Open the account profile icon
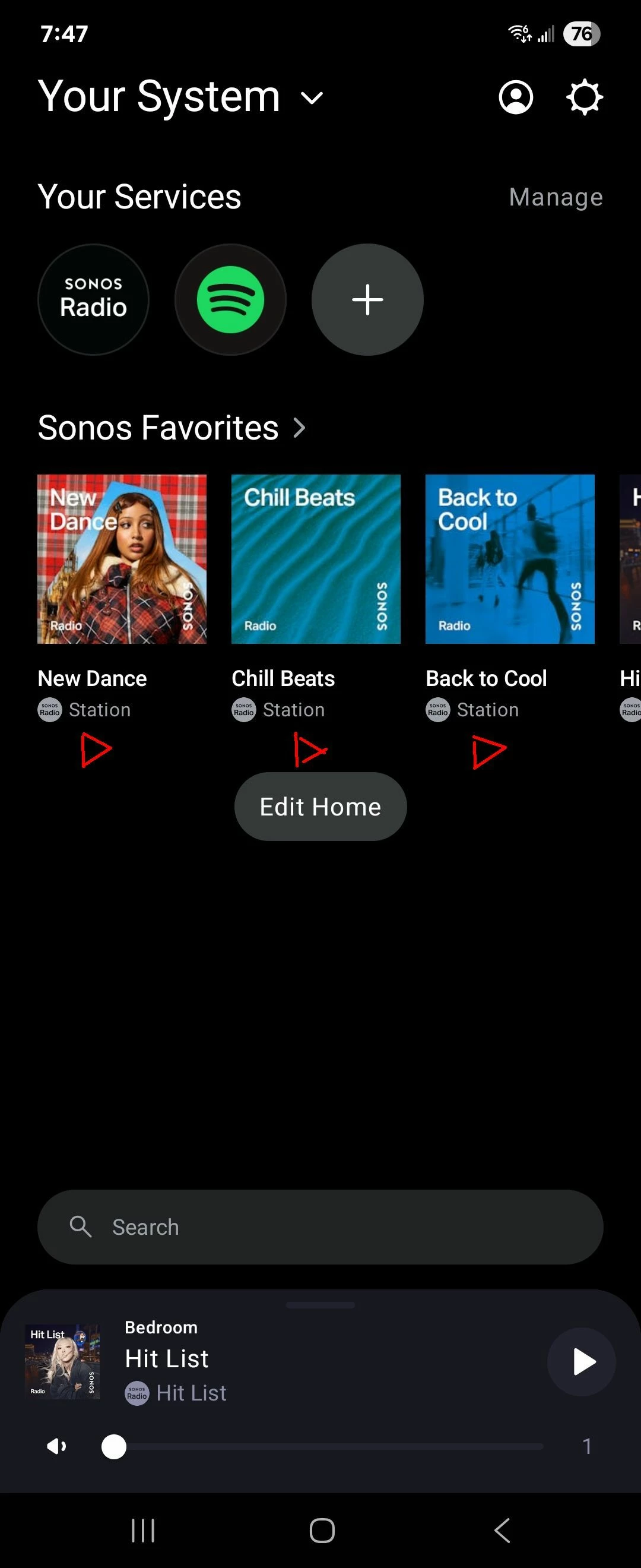Screen dimensions: 641x1568 (x=516, y=97)
